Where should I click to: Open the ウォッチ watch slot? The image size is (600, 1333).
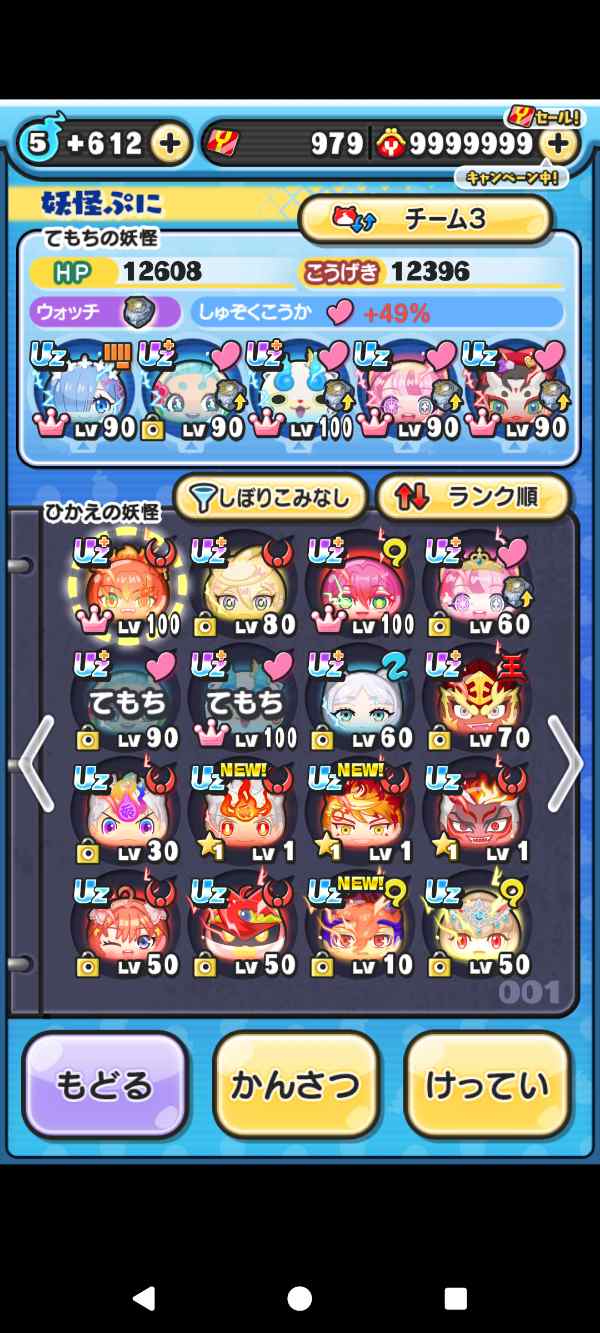105,312
